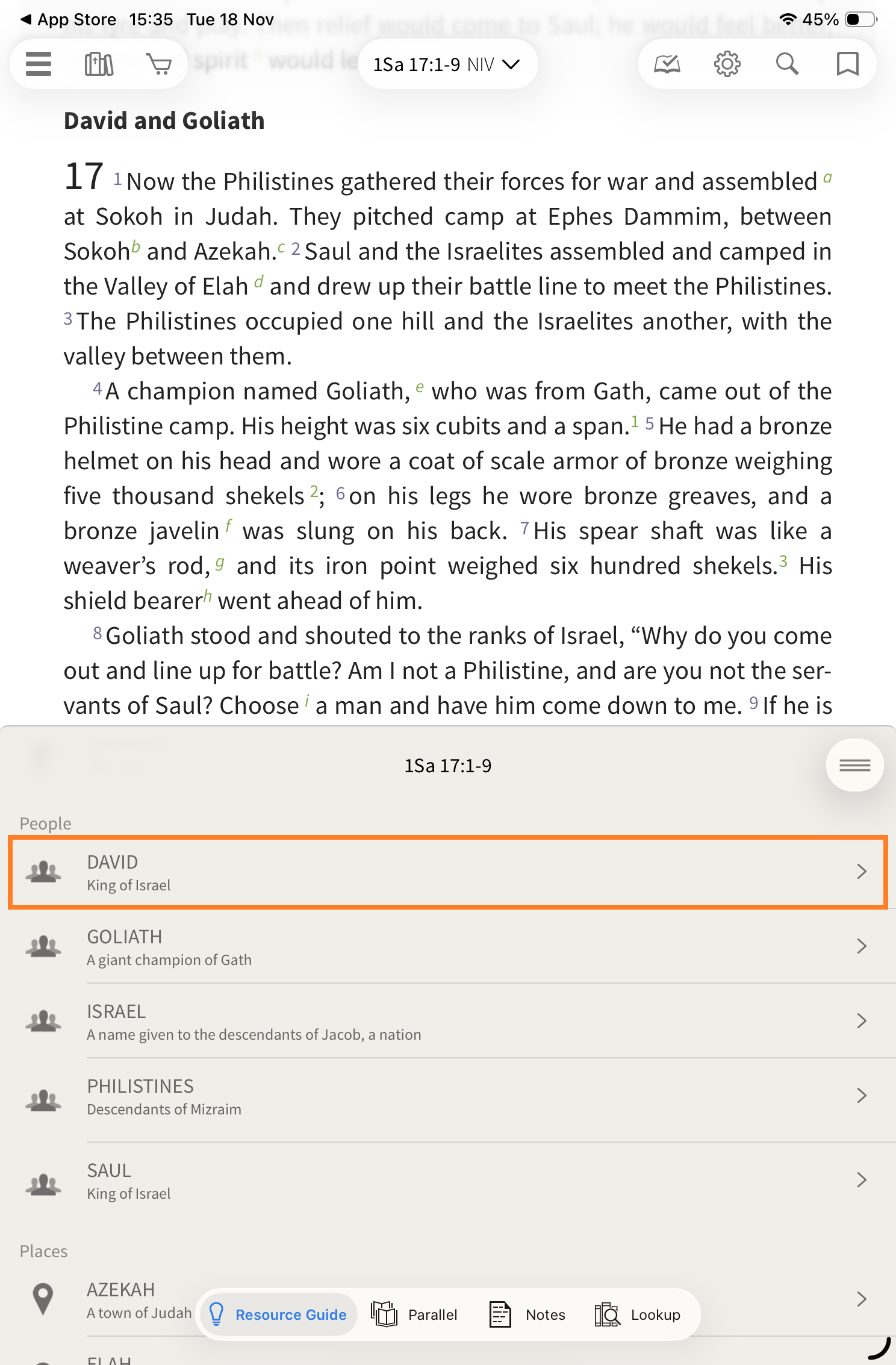The image size is (896, 1365).
Task: Open the reading plan icon
Action: click(667, 64)
